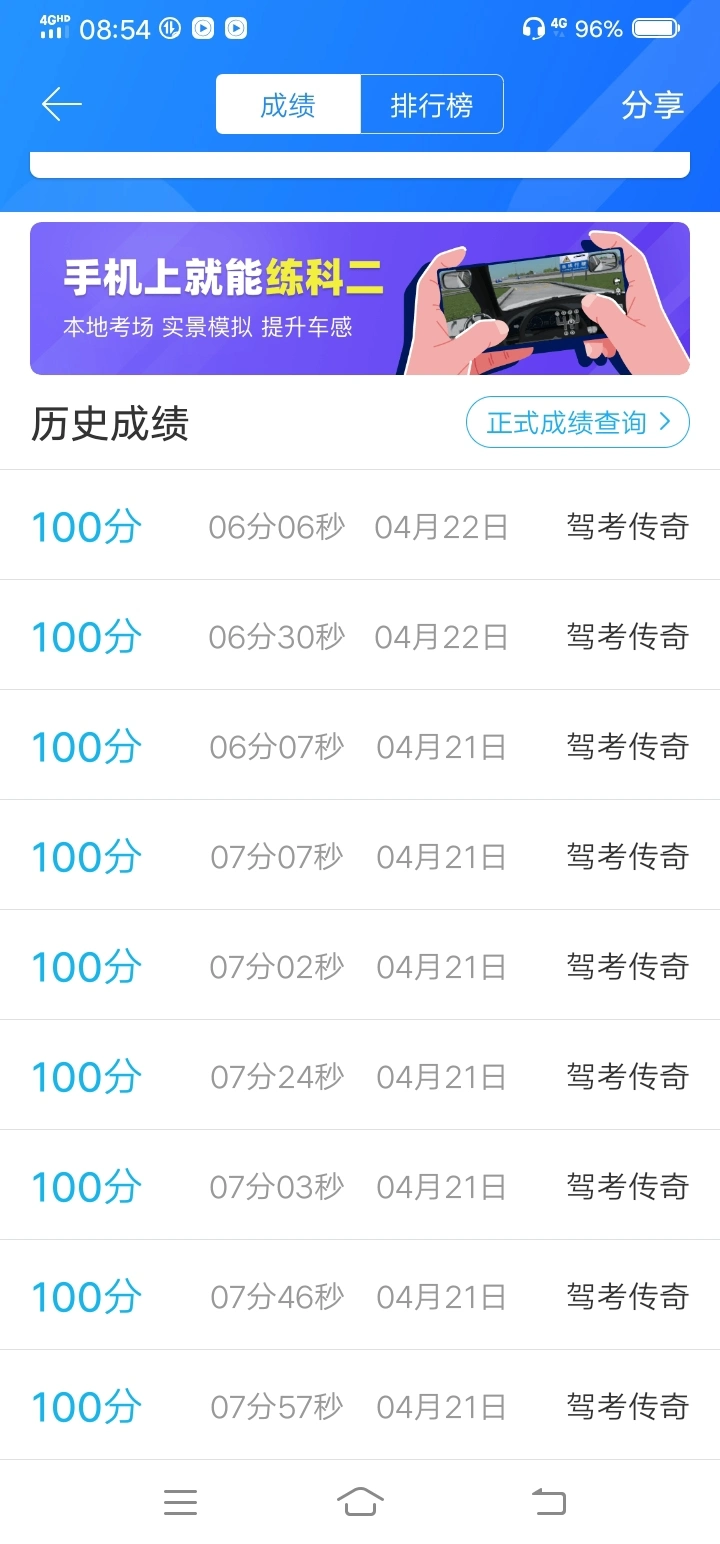Viewport: 720px width, 1544px height.
Task: Open the 手机上就能练科二 banner
Action: click(360, 298)
